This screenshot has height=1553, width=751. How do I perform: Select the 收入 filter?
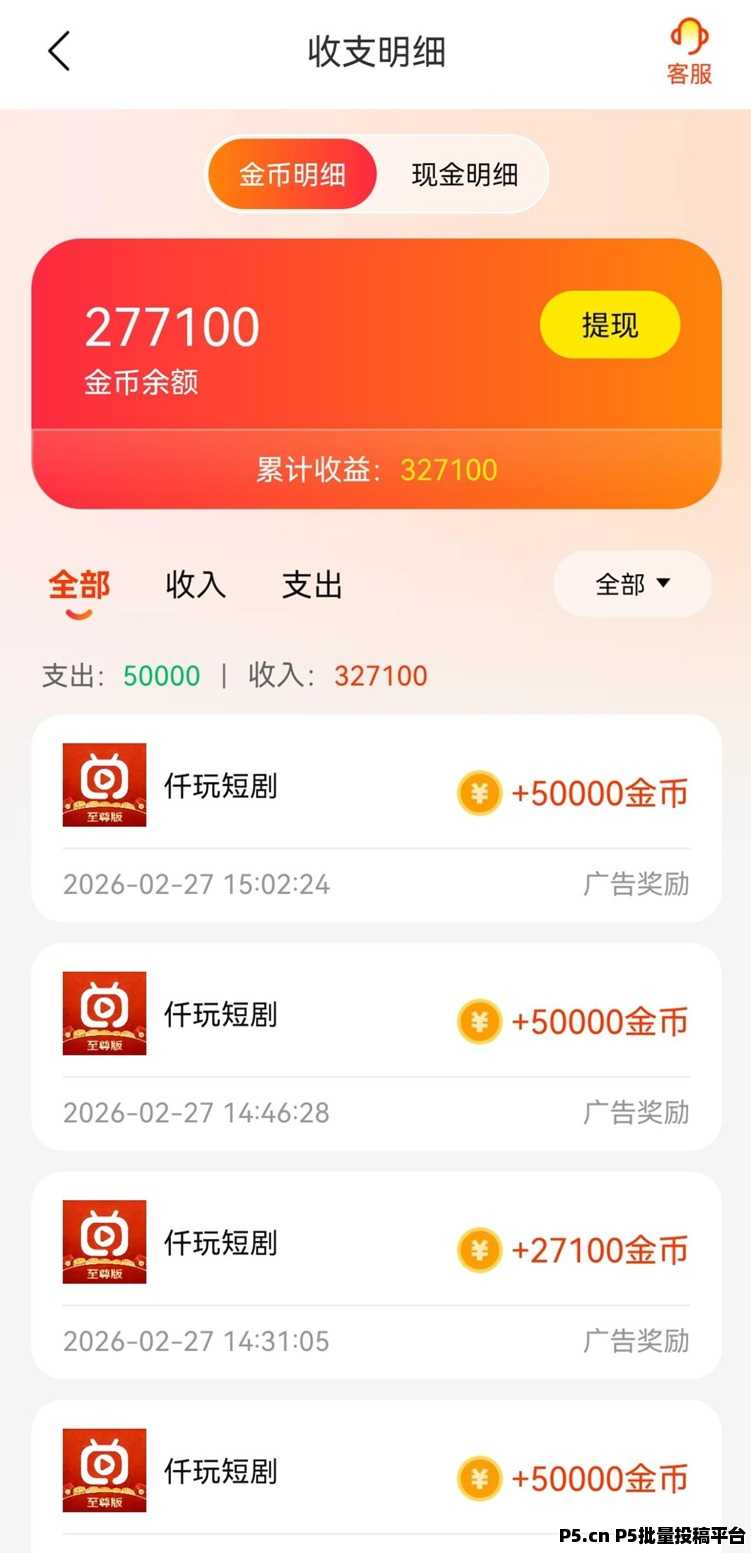point(194,585)
